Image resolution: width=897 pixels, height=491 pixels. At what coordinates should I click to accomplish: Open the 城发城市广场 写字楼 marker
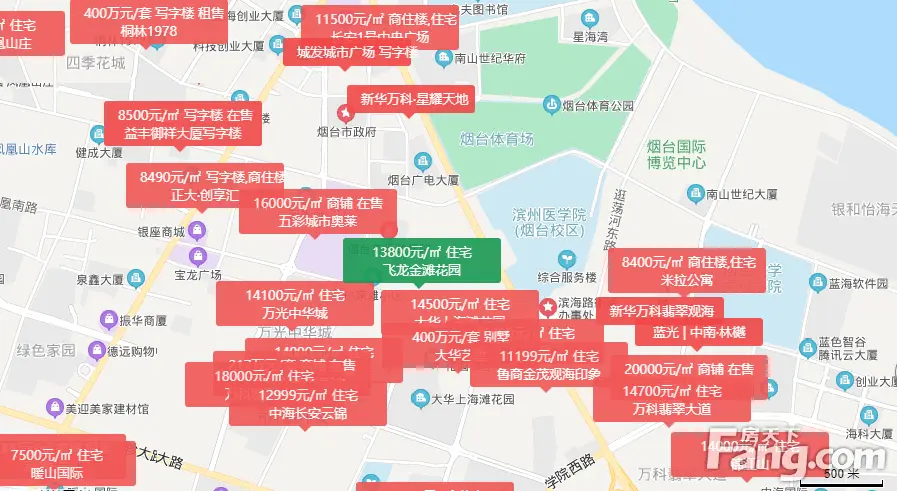[x=347, y=54]
